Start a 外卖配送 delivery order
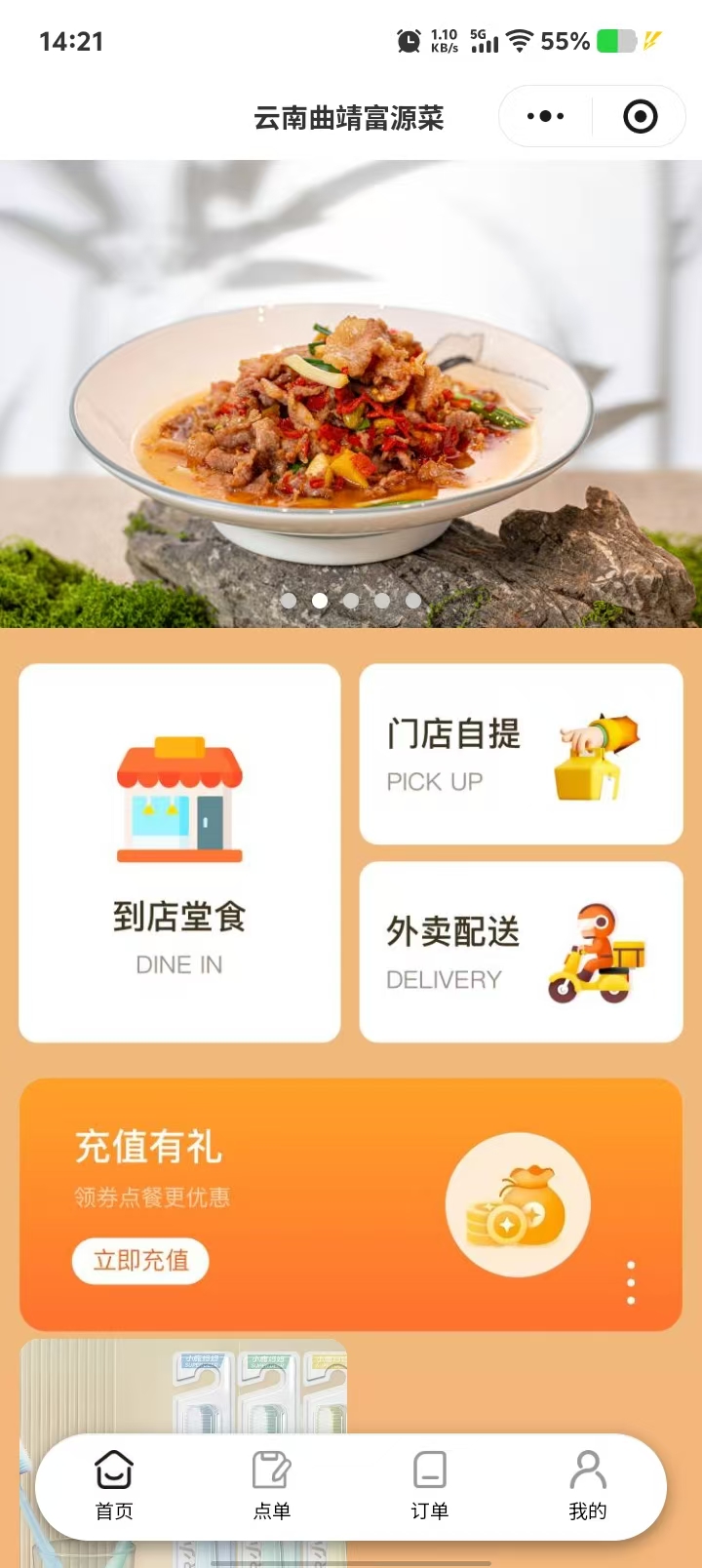The image size is (702, 1568). pos(521,952)
